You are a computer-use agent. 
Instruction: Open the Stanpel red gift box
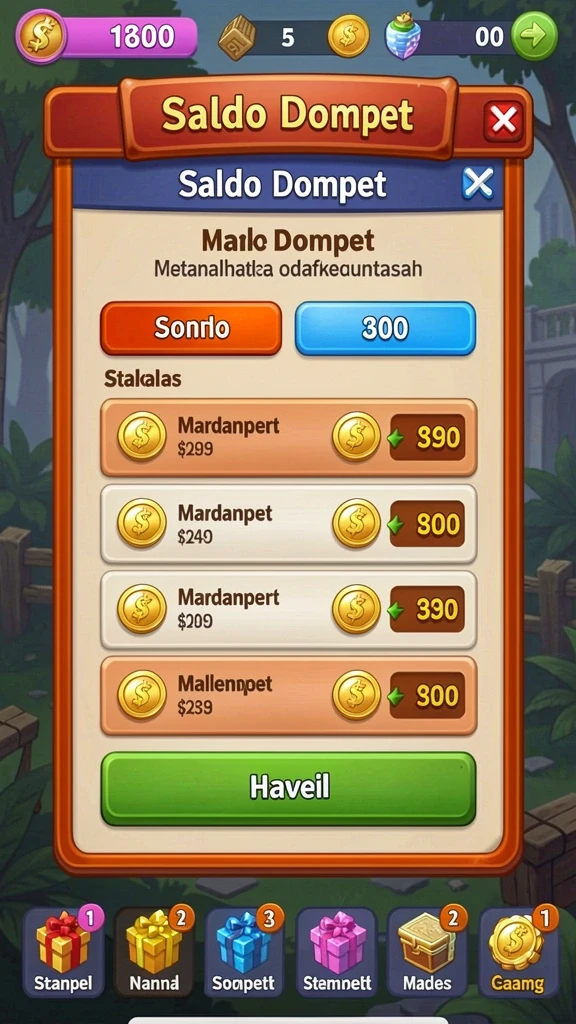pyautogui.click(x=63, y=952)
